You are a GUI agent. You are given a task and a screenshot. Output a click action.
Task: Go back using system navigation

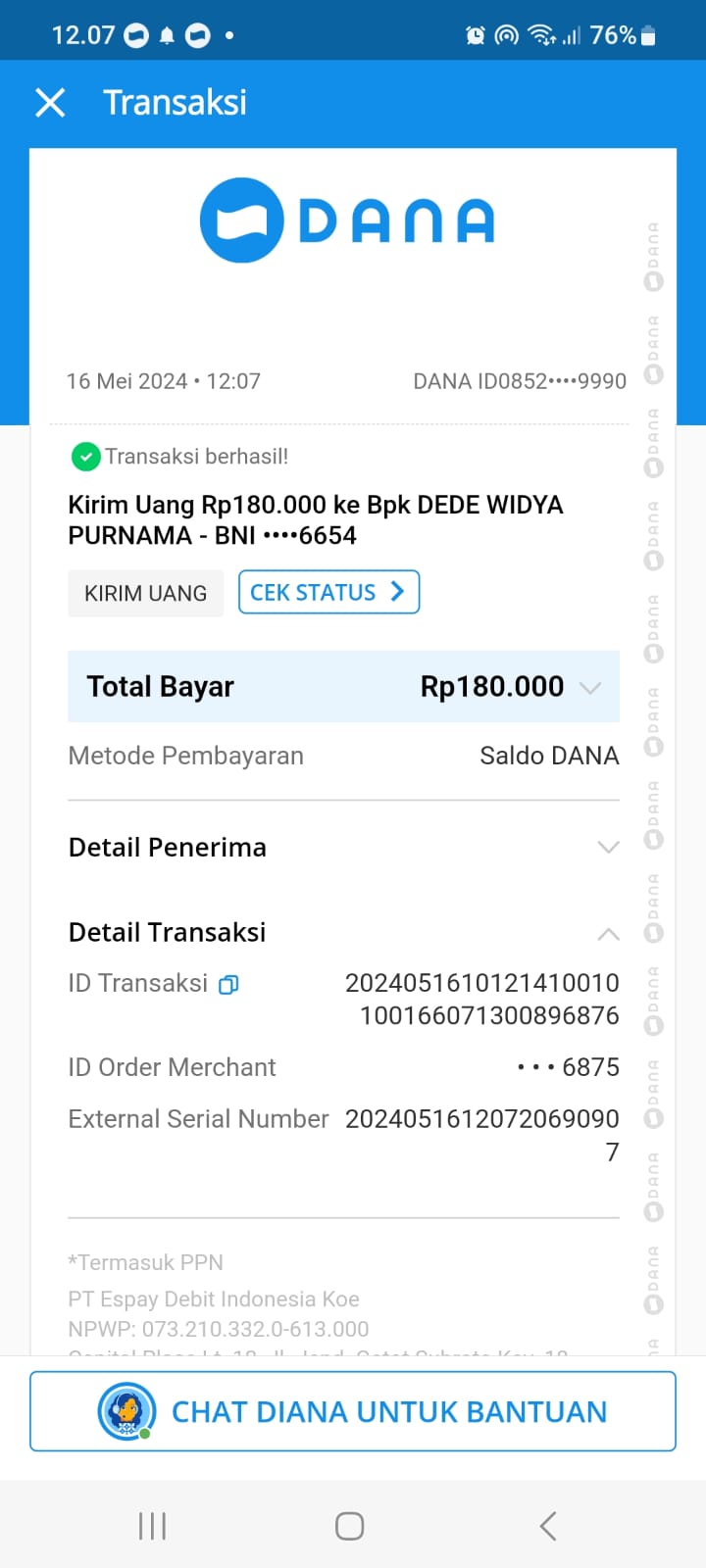548,1525
